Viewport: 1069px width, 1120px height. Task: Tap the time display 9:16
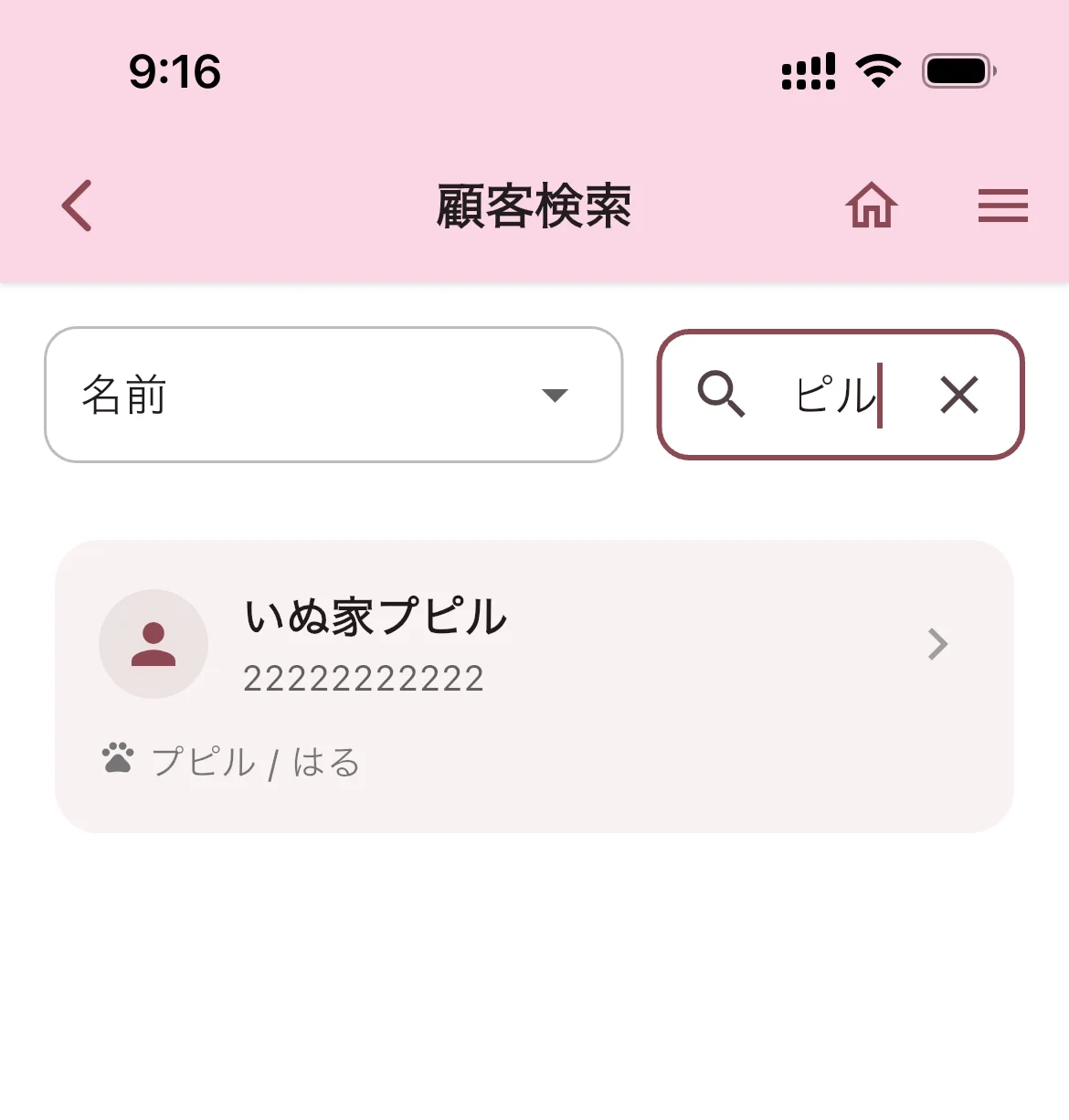175,71
